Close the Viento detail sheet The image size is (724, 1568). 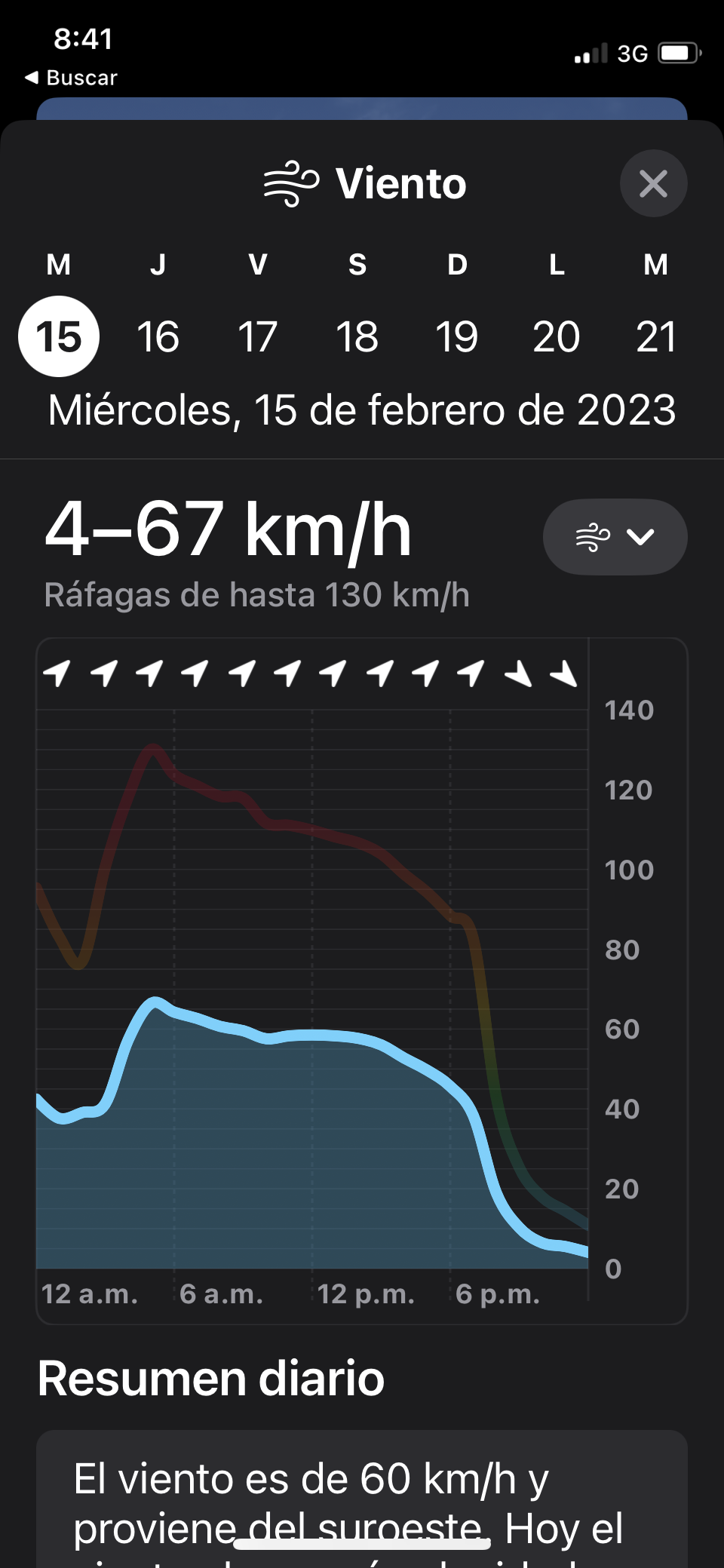point(653,183)
